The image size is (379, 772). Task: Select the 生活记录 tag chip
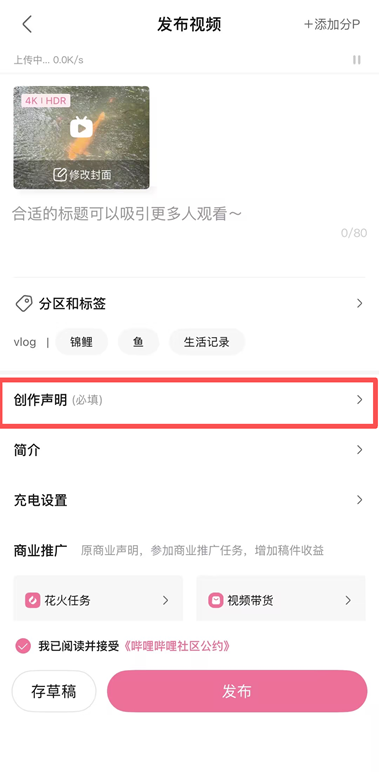pyautogui.click(x=207, y=342)
